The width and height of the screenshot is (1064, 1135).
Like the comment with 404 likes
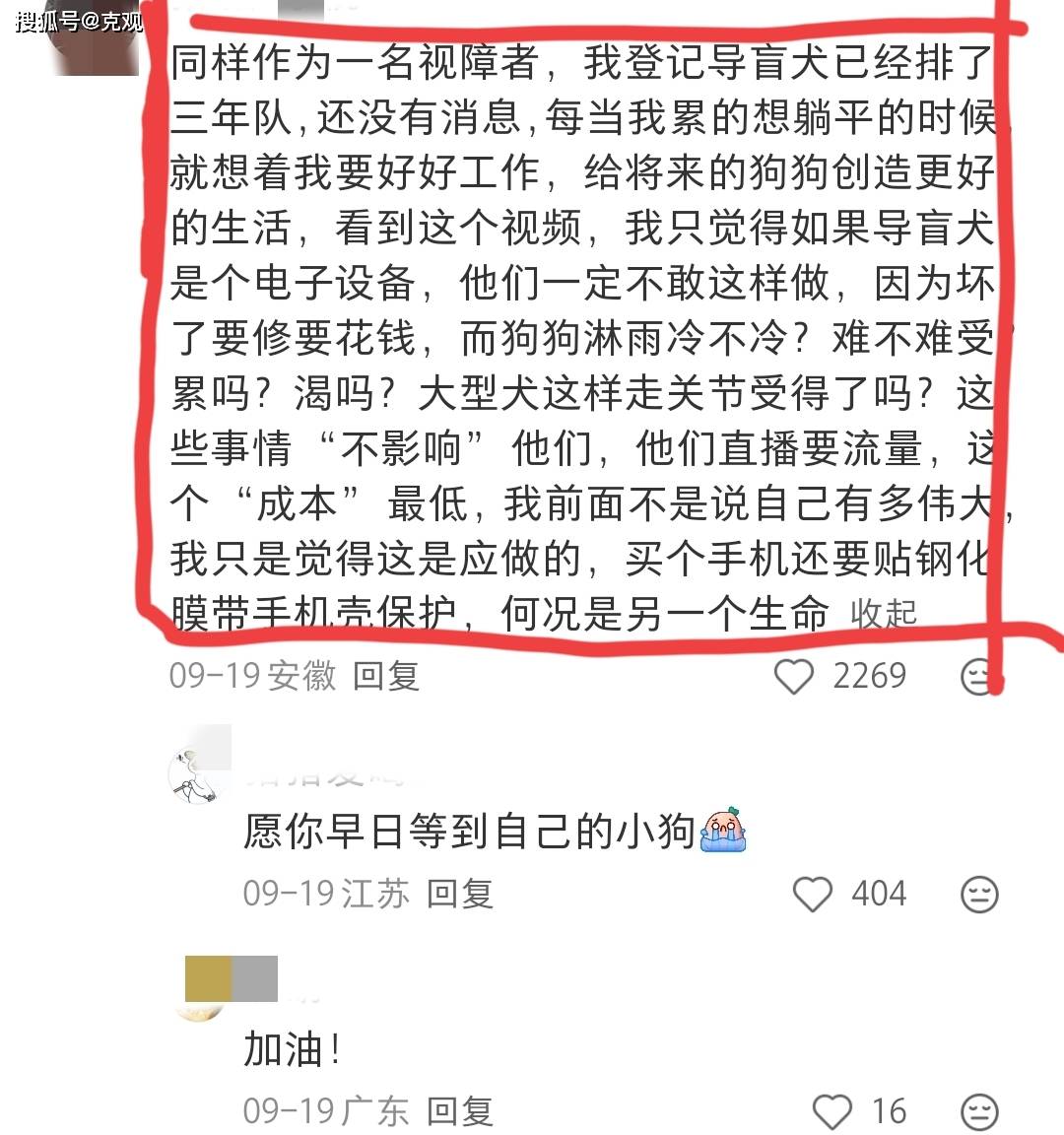[813, 894]
